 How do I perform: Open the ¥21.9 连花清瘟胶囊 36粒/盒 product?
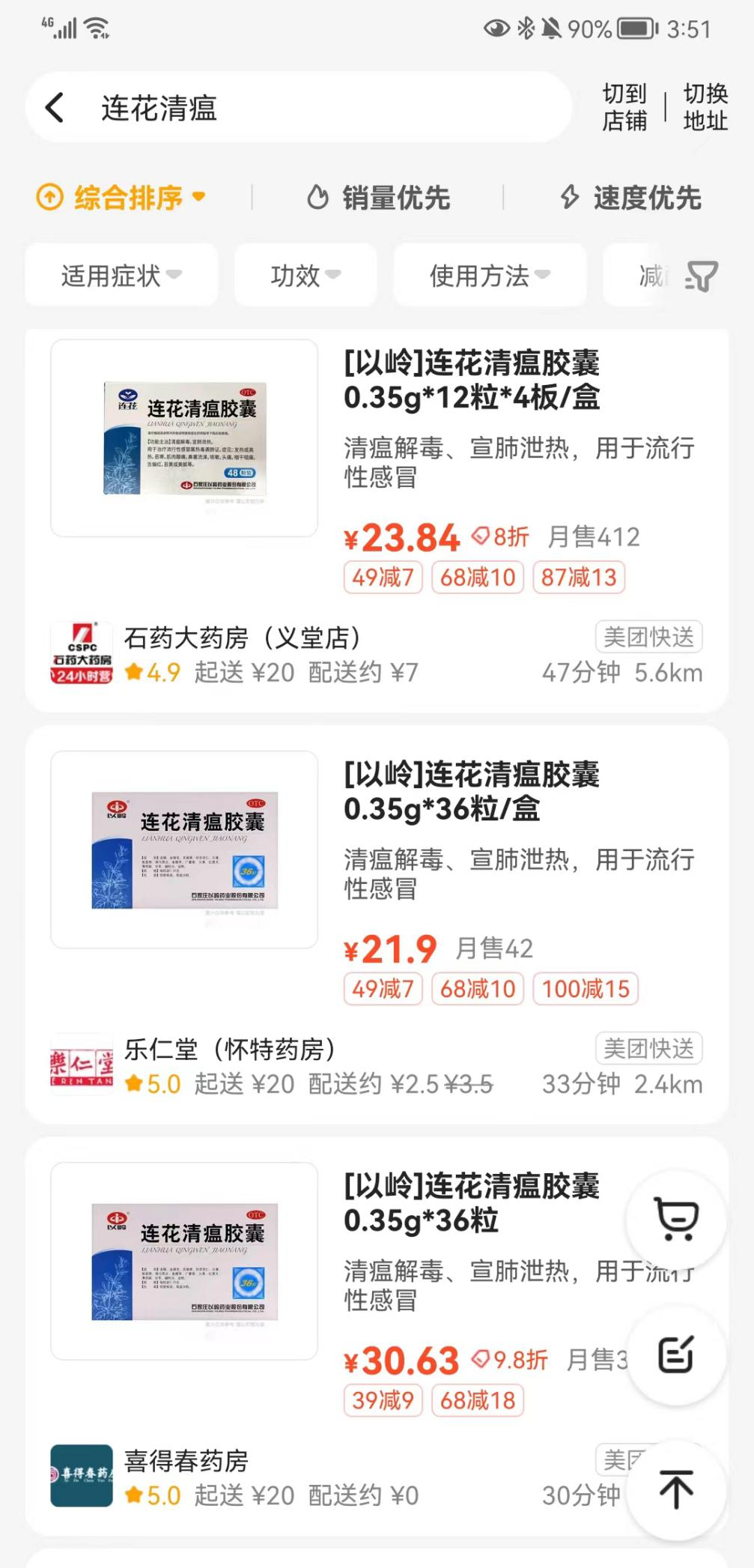472,792
